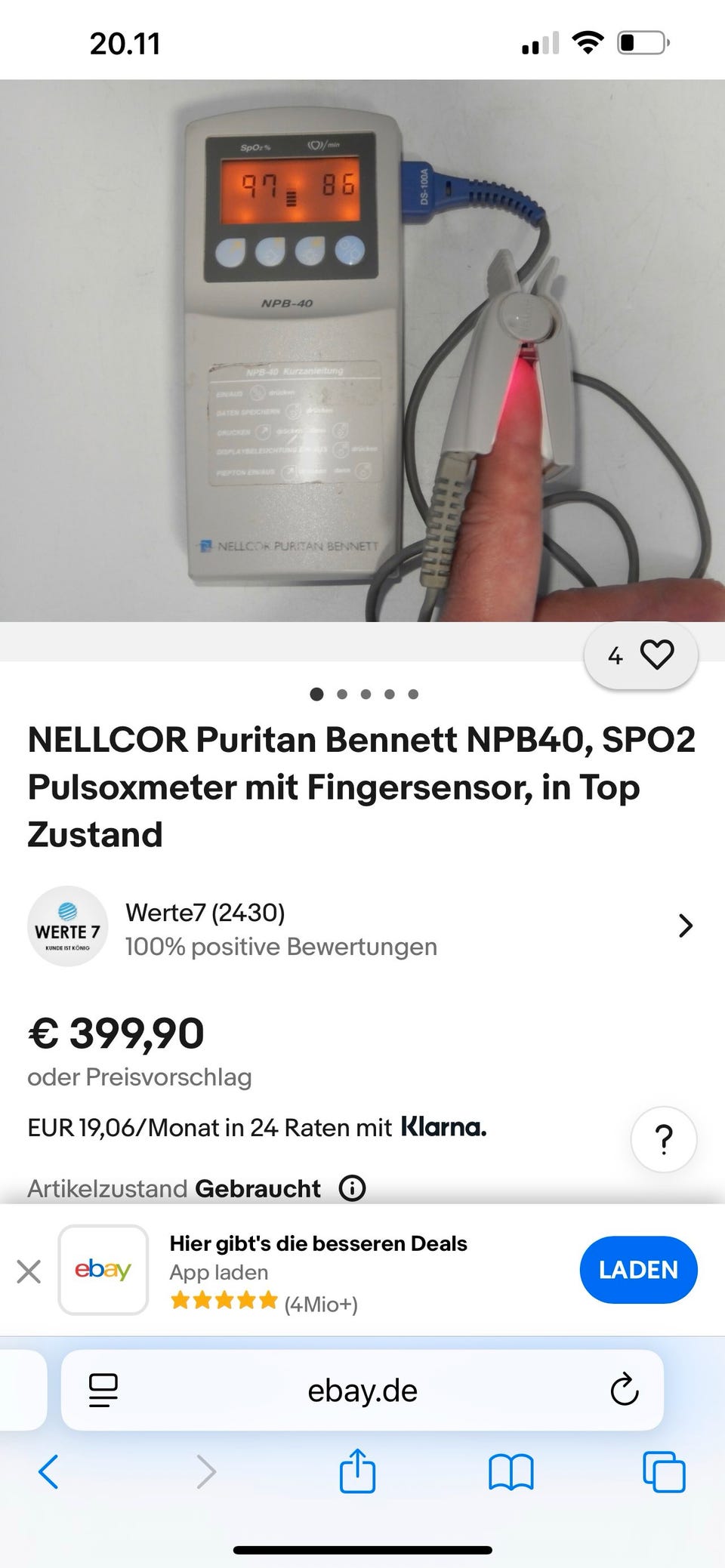Tap the ebay.de address bar

pos(362,1391)
